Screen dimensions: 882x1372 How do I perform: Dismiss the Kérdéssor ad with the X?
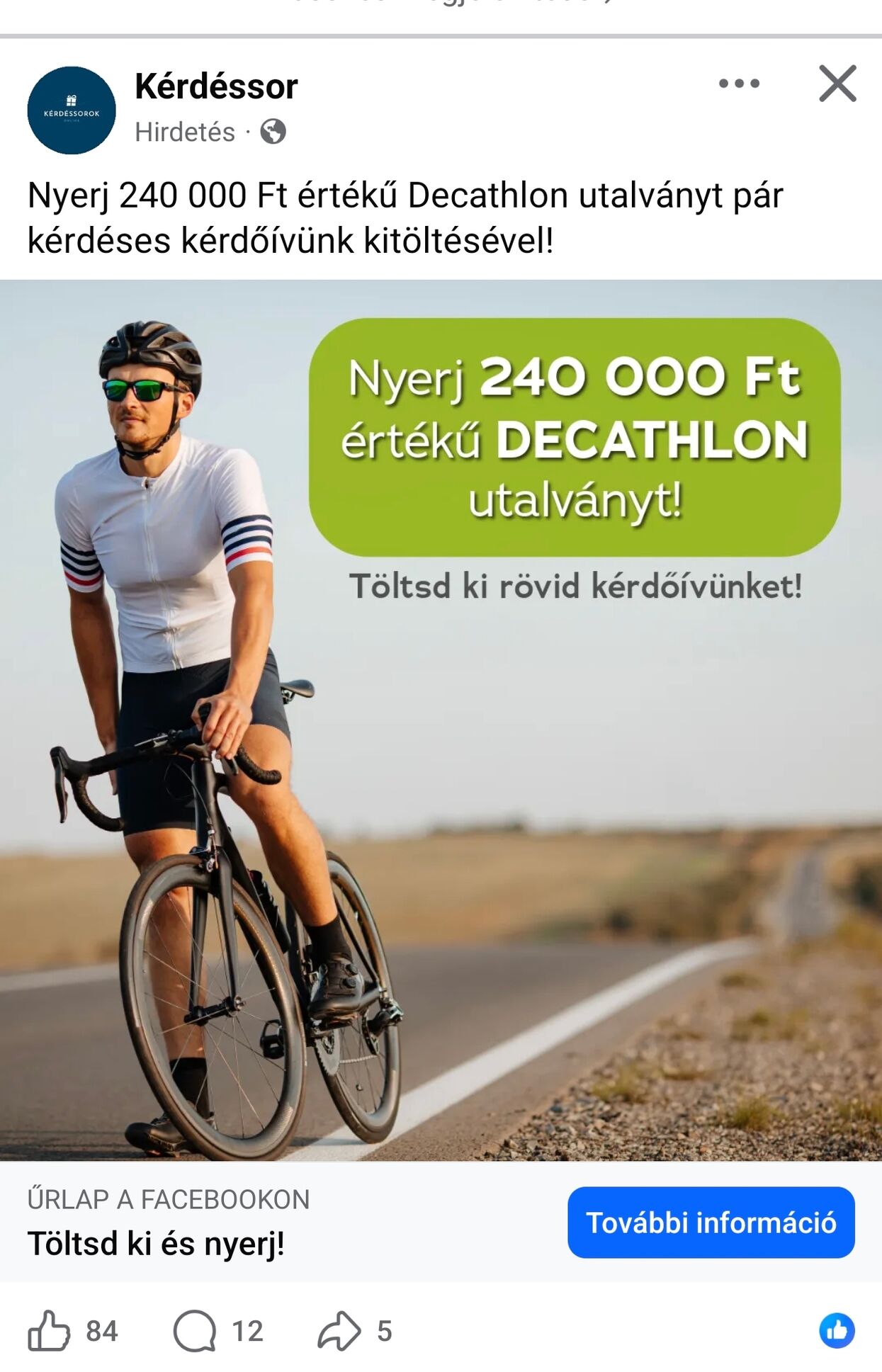point(837,84)
